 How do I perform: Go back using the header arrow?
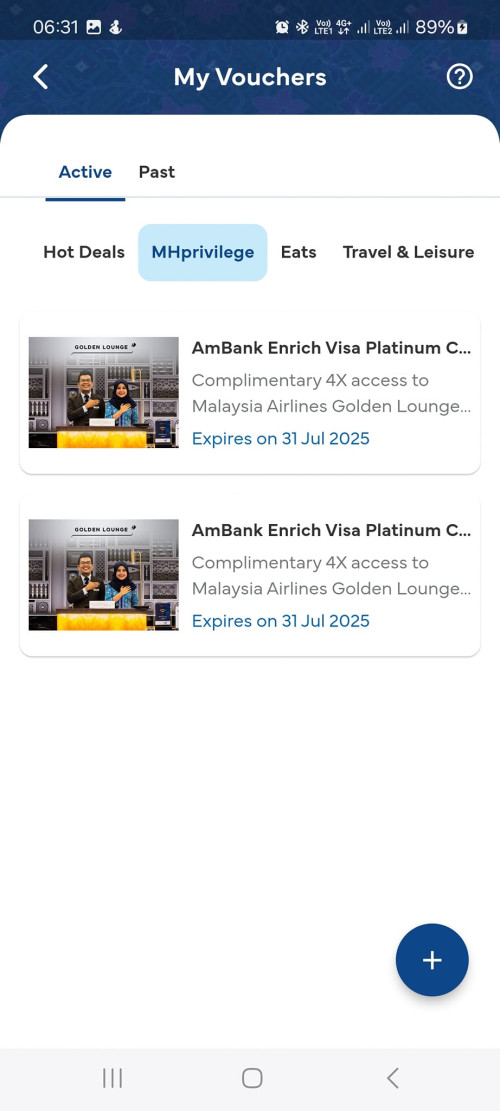[41, 77]
